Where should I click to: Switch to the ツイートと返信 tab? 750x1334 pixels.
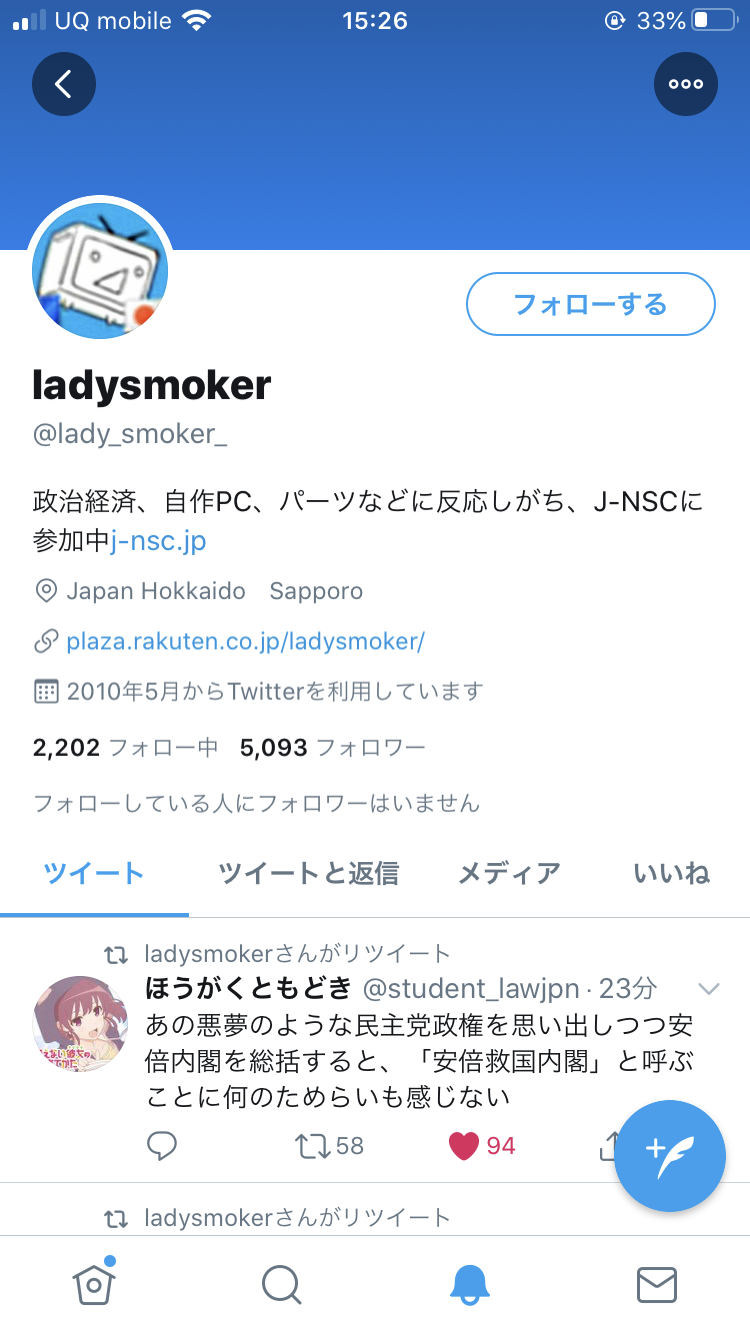click(308, 873)
